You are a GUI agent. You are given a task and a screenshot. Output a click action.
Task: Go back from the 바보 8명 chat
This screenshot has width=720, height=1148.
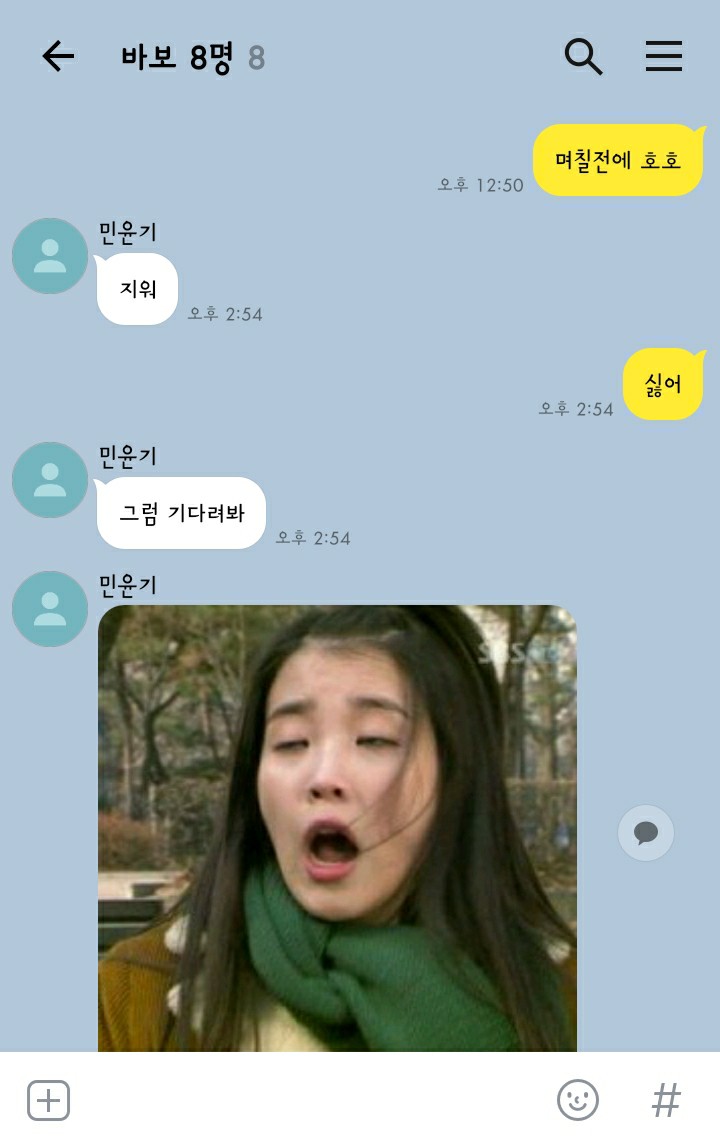[58, 57]
